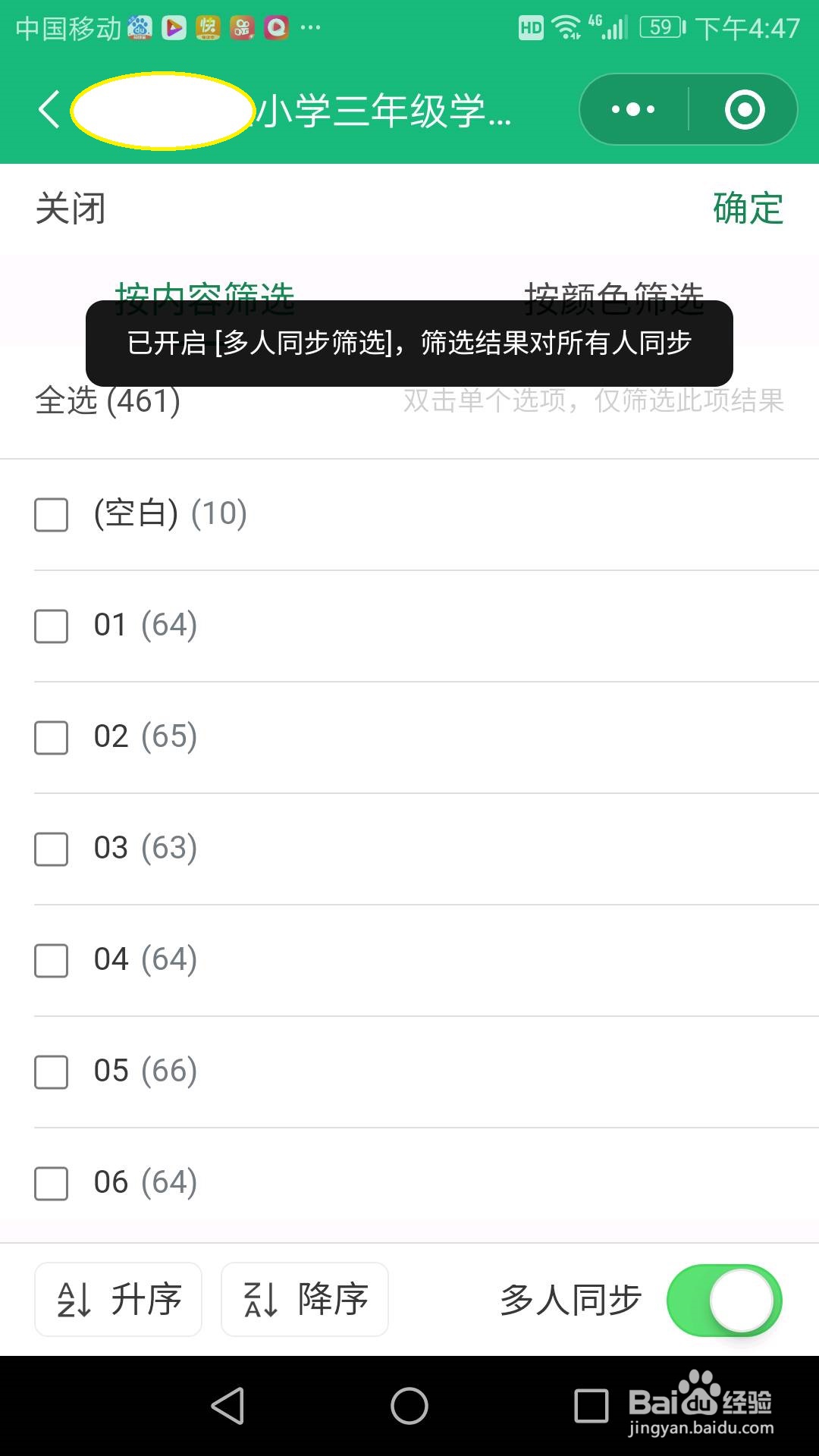
Task: Tap the back arrow in the title bar
Action: (47, 110)
